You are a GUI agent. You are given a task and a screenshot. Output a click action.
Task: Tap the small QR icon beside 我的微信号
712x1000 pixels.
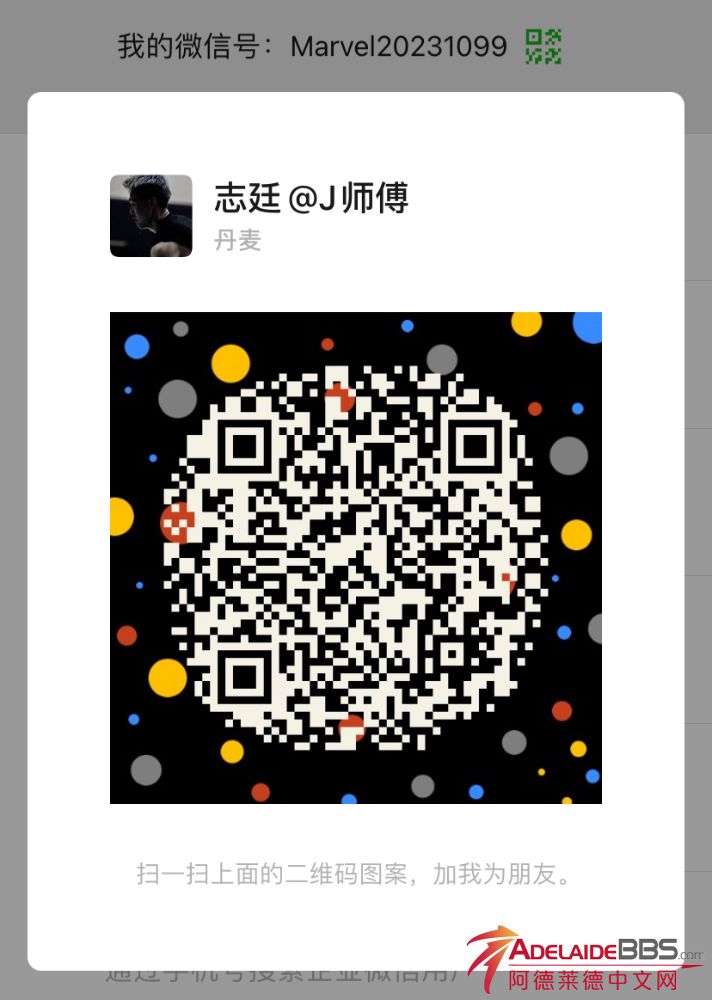point(543,46)
